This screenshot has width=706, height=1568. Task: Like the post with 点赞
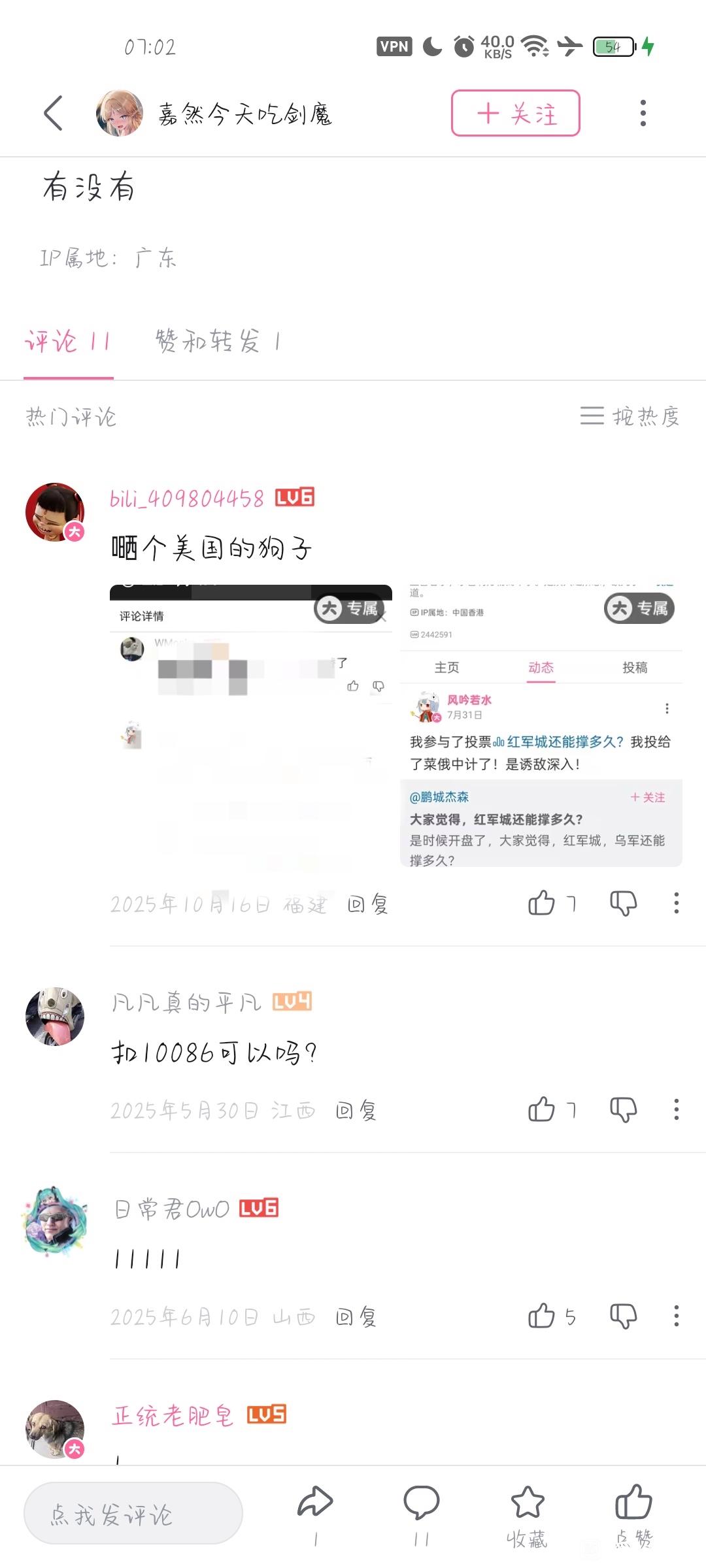pos(633,1514)
